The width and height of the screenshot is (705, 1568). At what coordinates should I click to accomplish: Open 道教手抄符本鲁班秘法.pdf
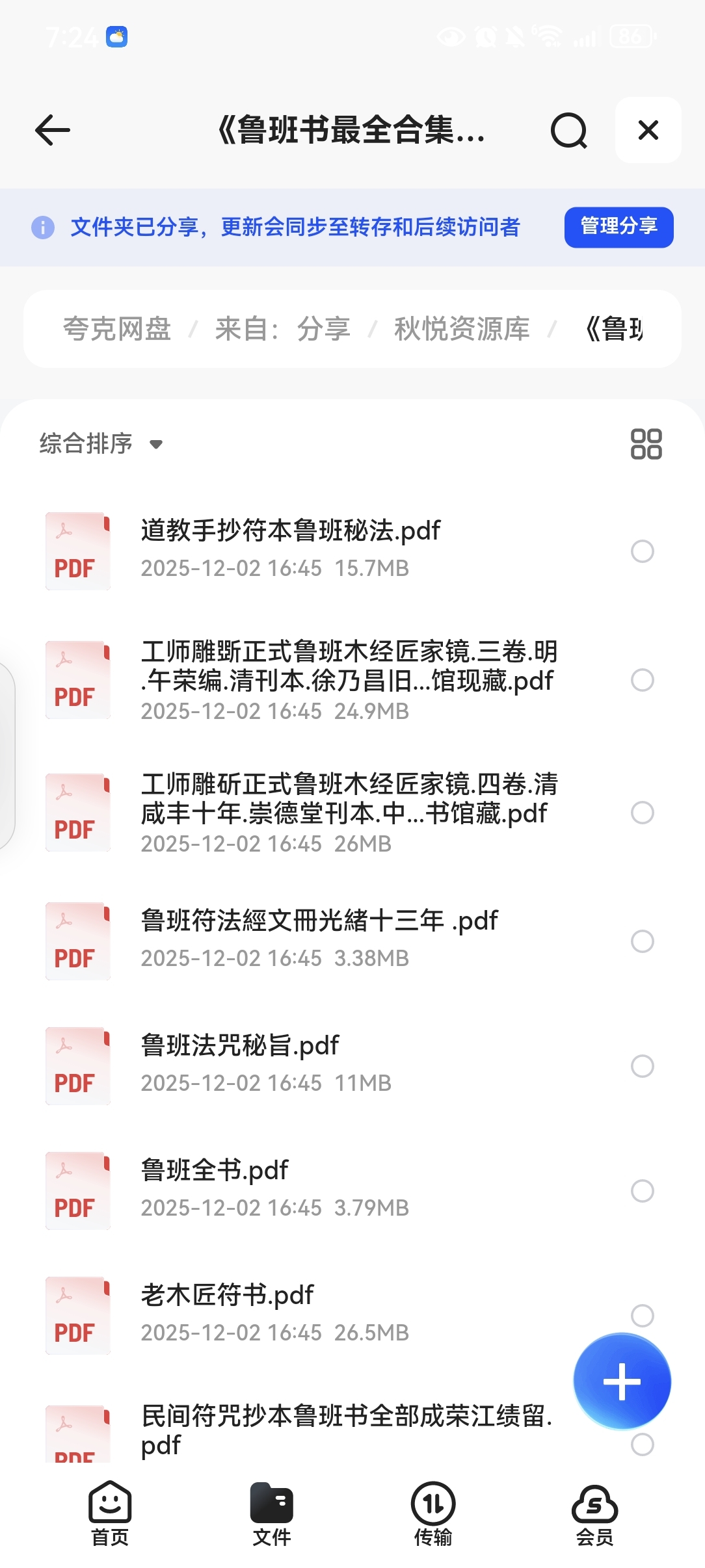point(290,531)
